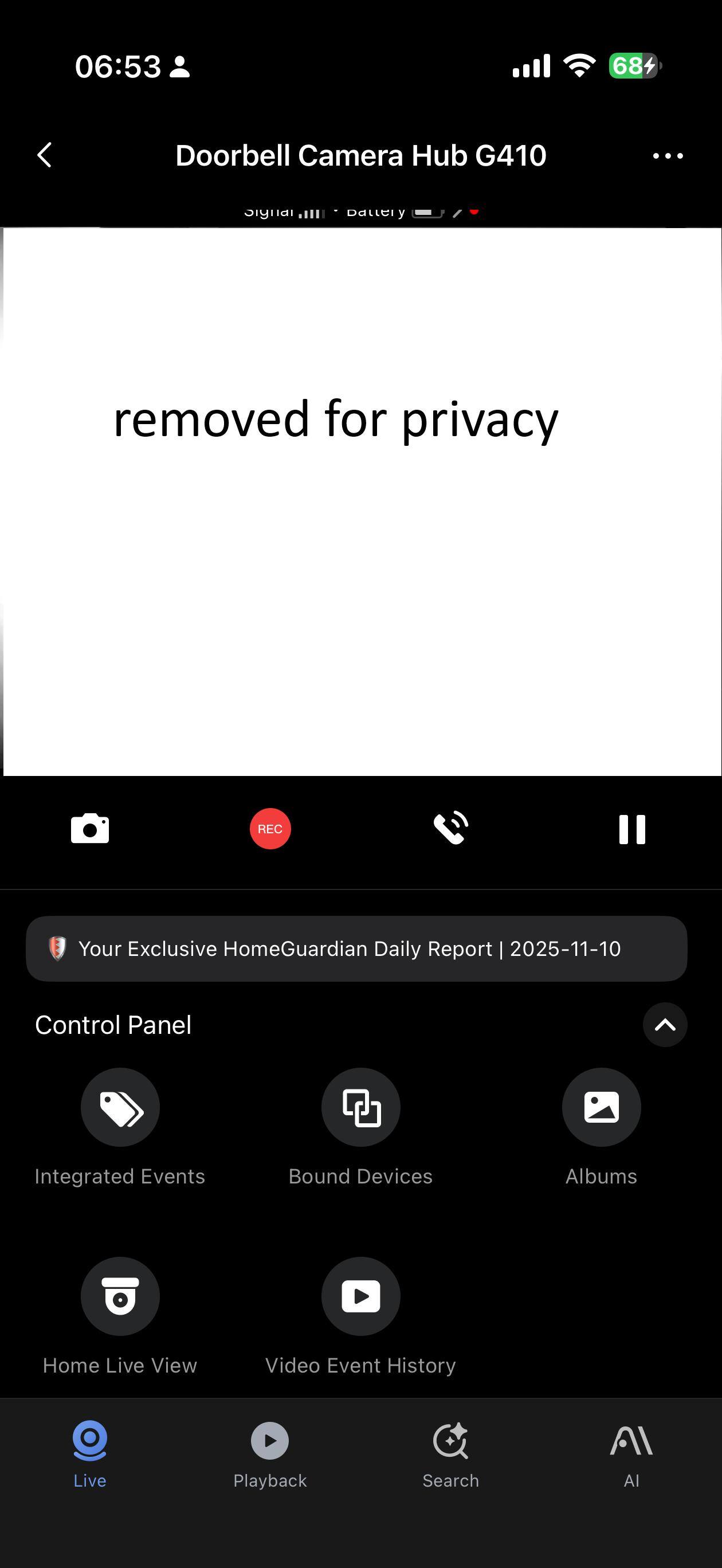
Task: Open the HomeGuardian Daily Report banner
Action: pos(357,948)
